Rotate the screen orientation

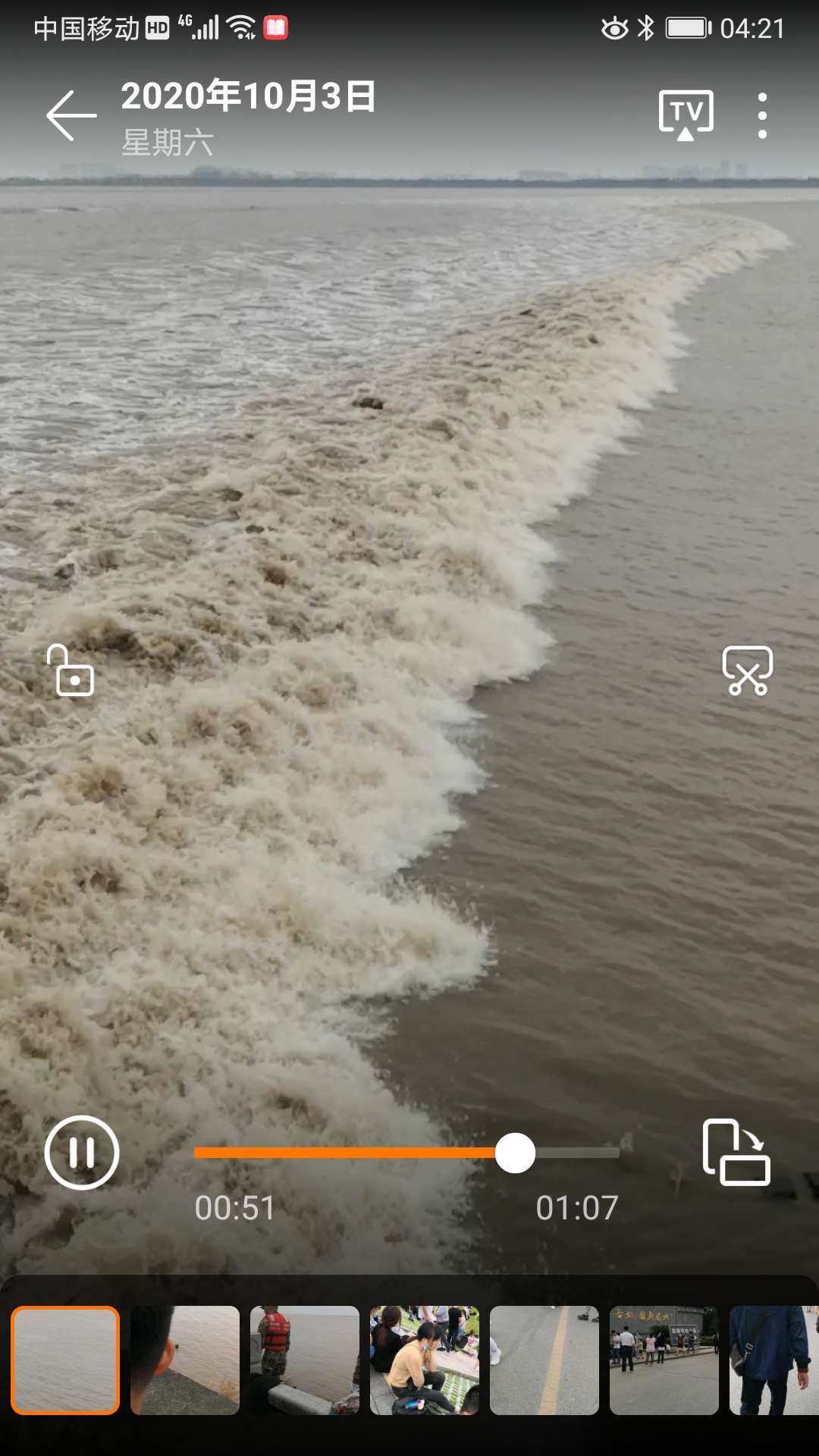(x=736, y=1152)
